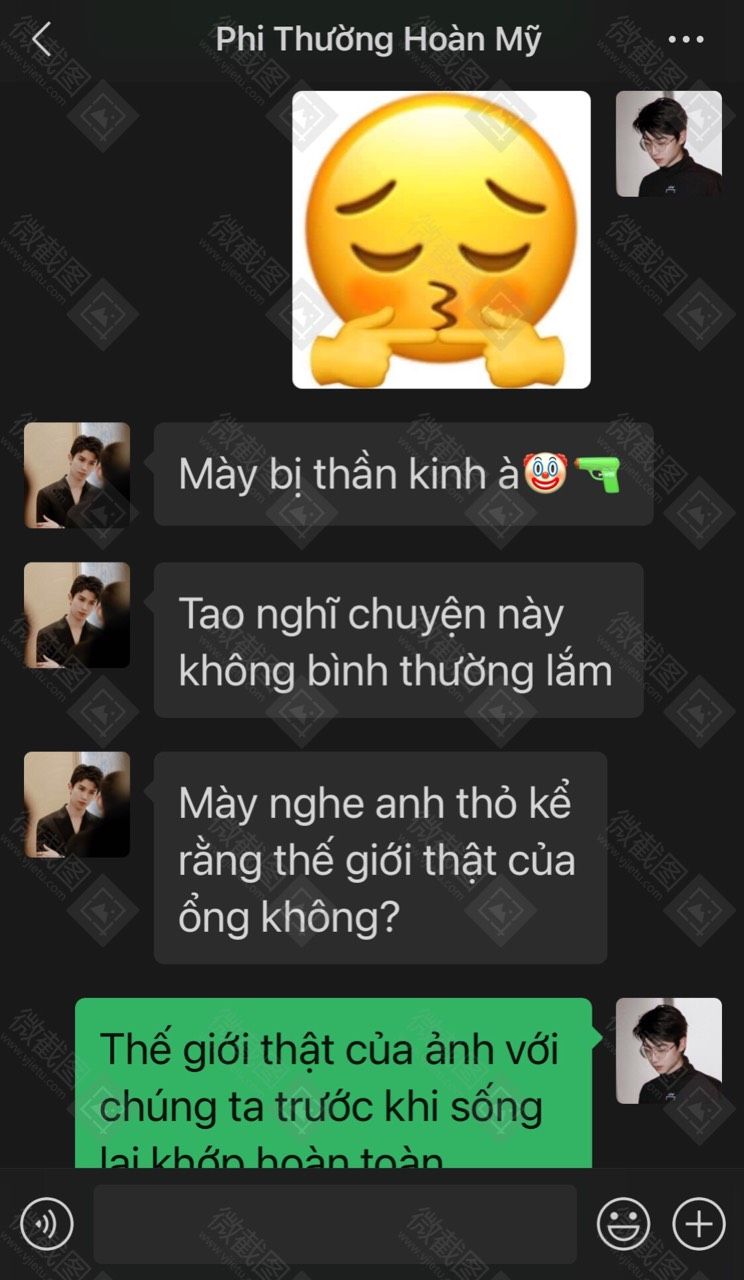Open the emoji sticker picker
The image size is (744, 1280).
(623, 1223)
